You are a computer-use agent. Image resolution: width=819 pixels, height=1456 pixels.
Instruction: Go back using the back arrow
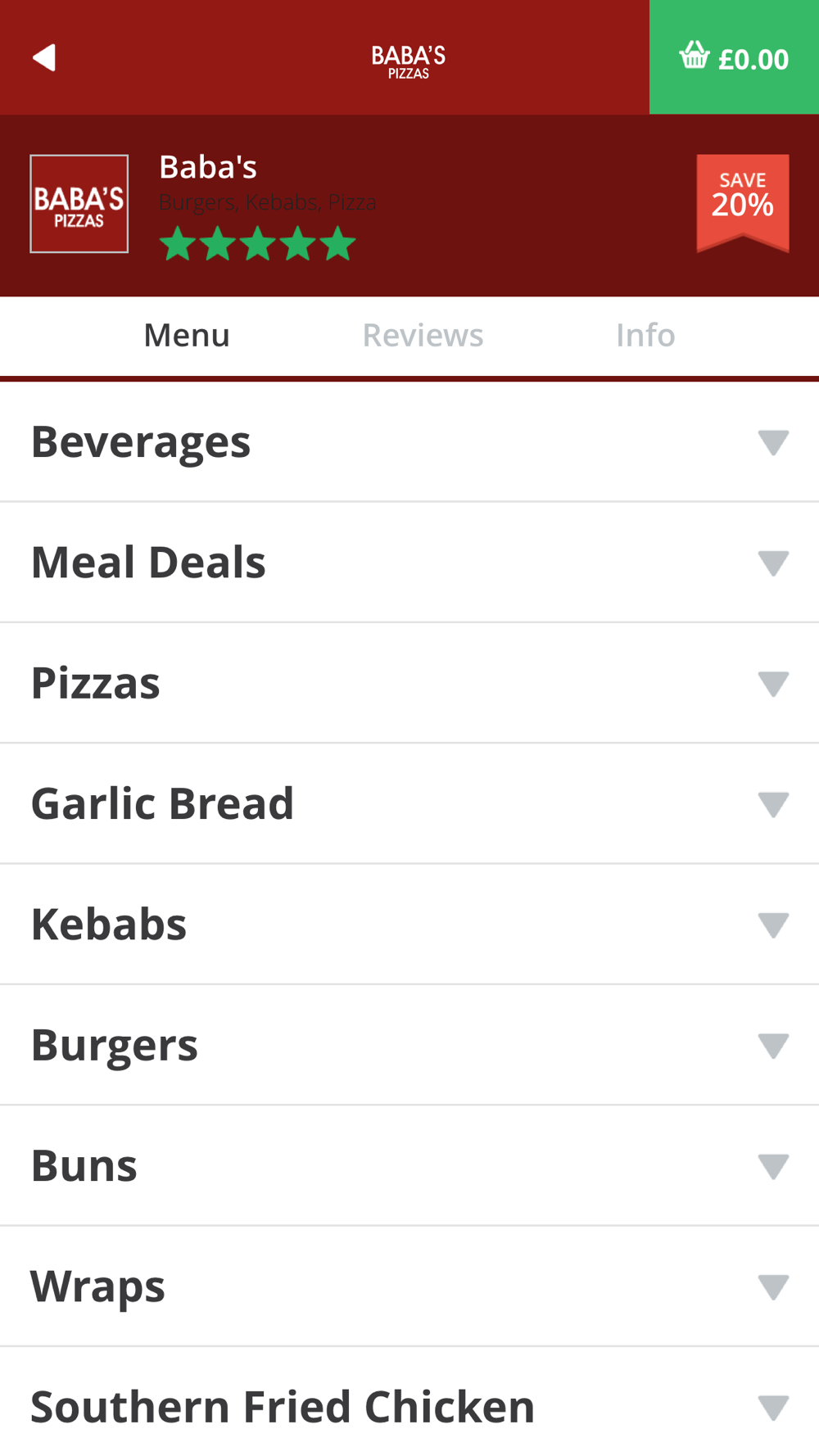(44, 57)
